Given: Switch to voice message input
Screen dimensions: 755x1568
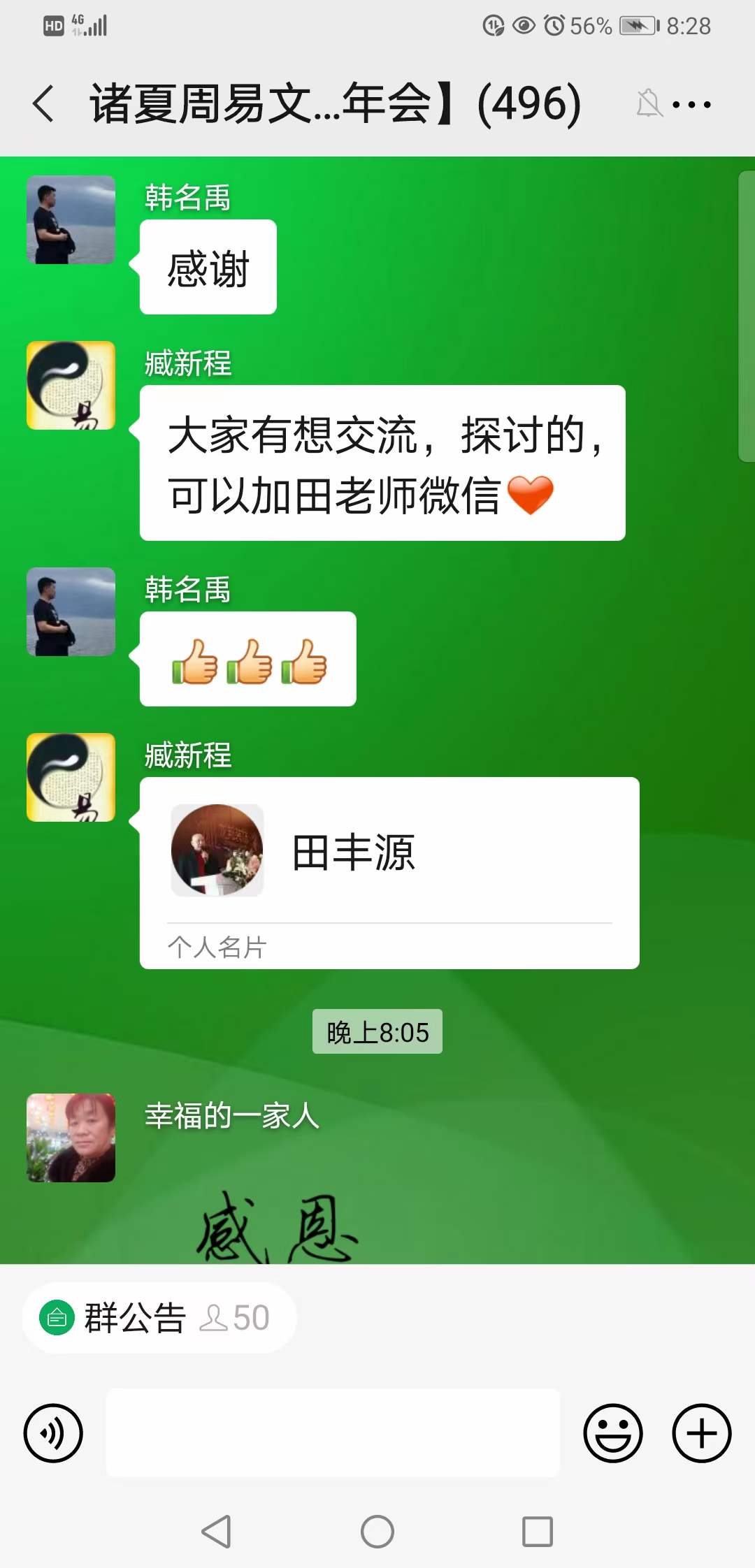Looking at the screenshot, I should pos(53,1433).
